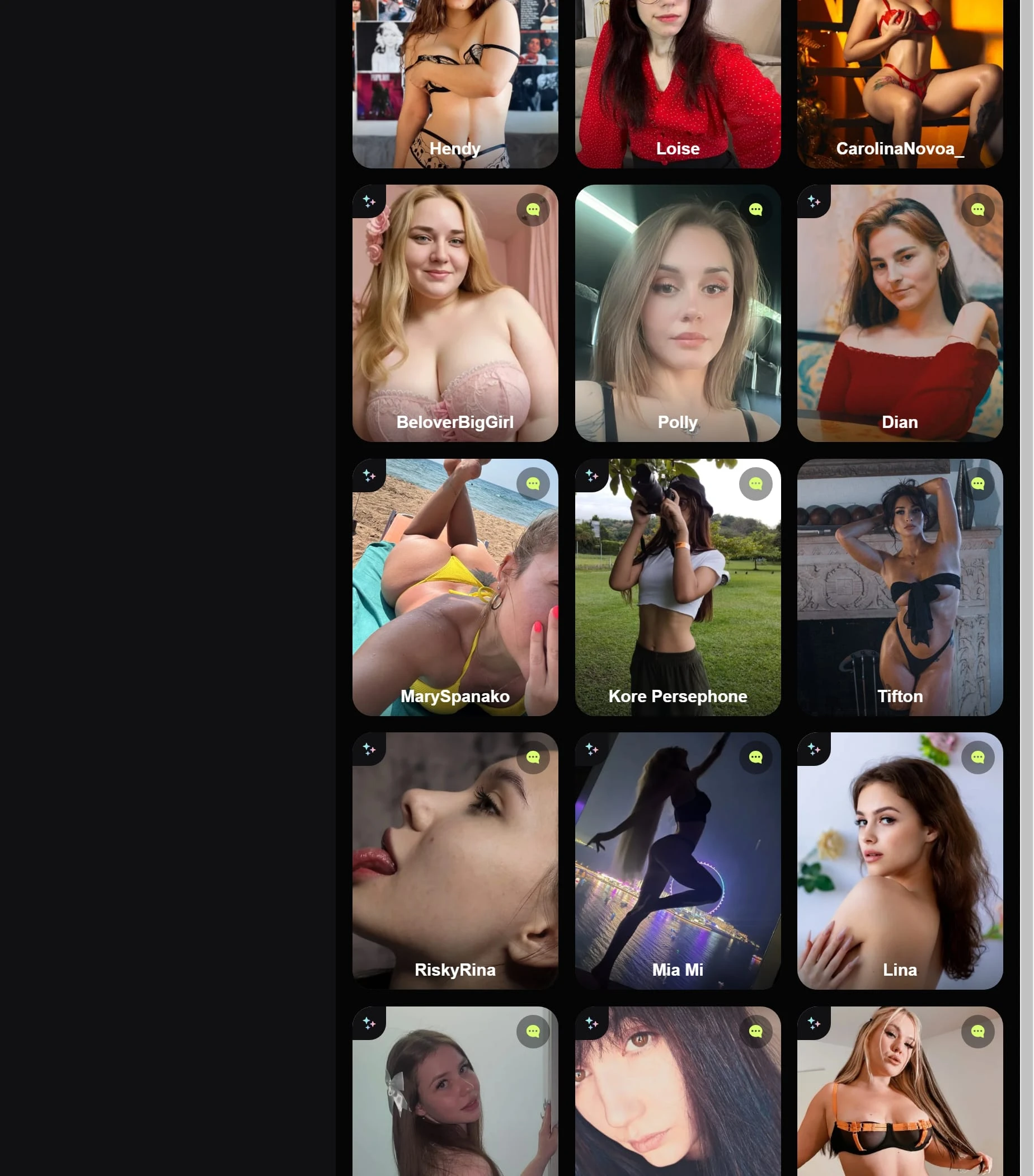Open BeloverBigGirl's profile card
Screen dimensions: 1034x1176
[454, 322]
